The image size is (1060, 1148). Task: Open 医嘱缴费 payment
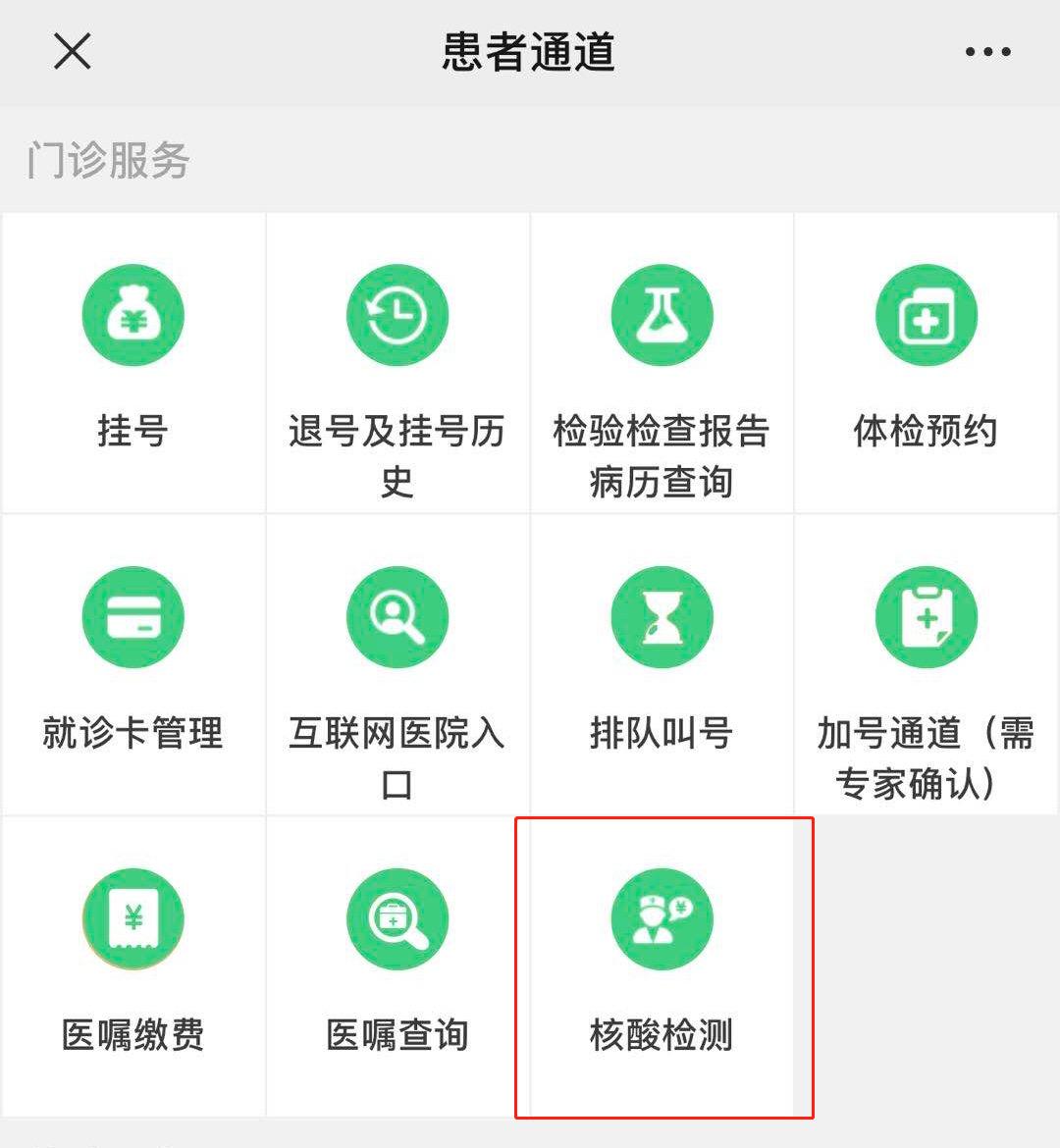coord(132,966)
